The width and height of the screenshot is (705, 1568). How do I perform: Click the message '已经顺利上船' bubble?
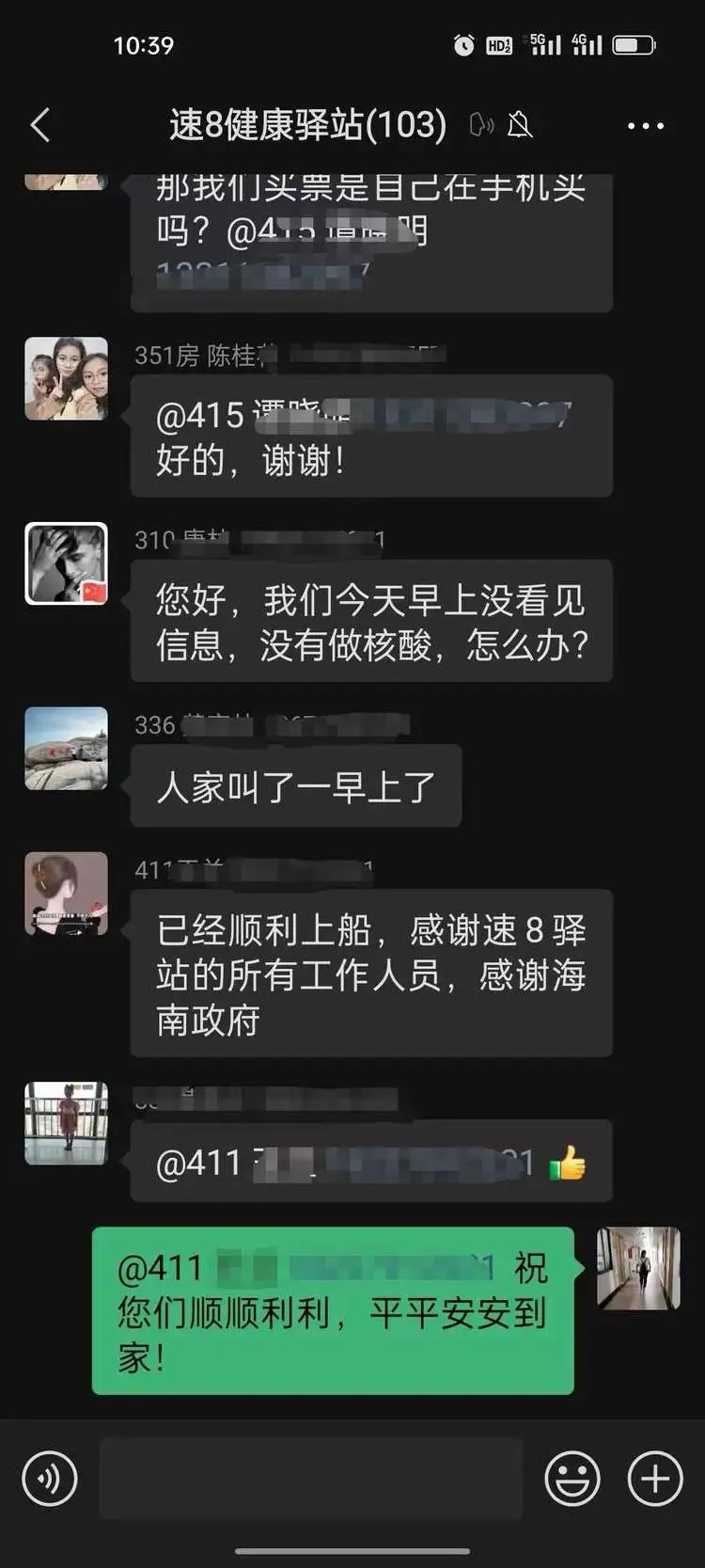tap(370, 975)
